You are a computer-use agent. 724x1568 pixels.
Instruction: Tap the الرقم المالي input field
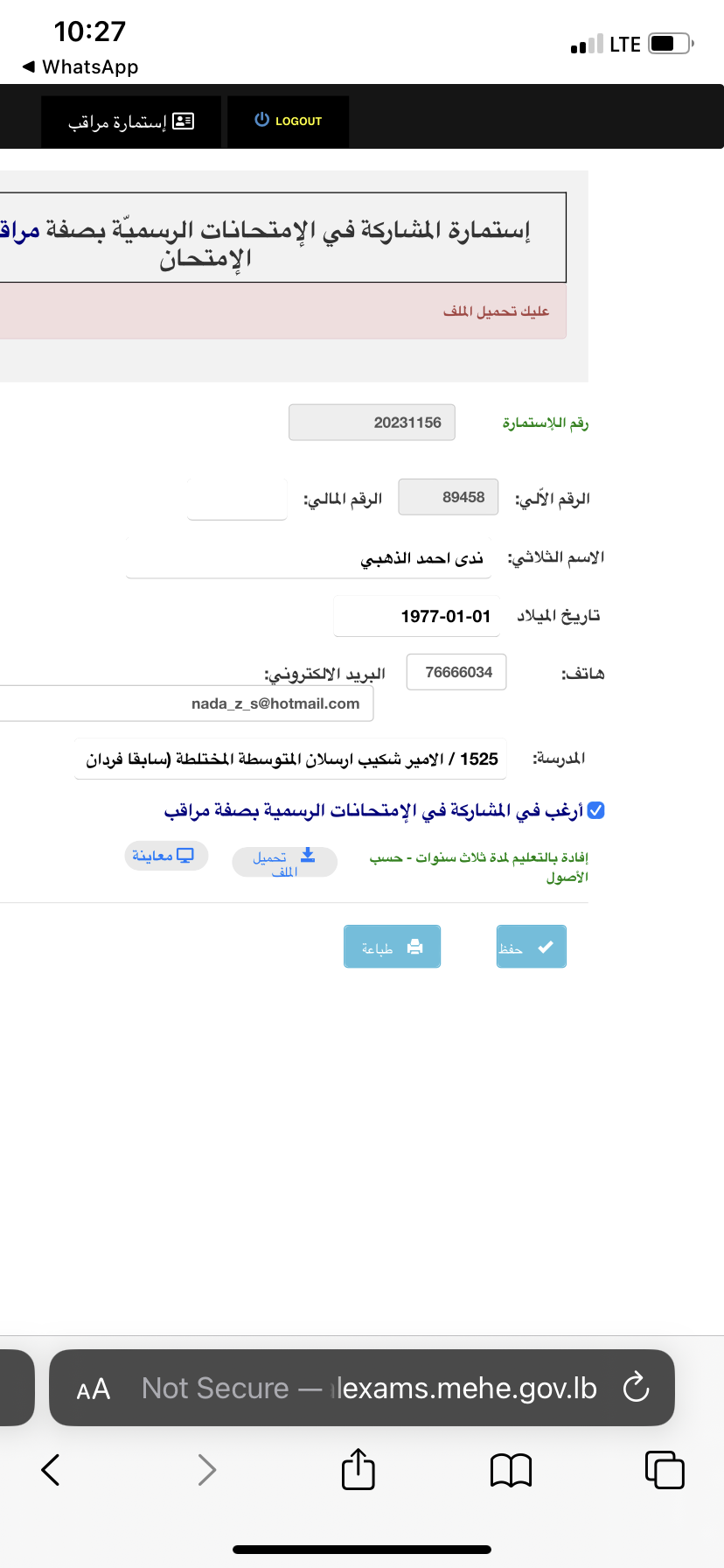(x=237, y=499)
